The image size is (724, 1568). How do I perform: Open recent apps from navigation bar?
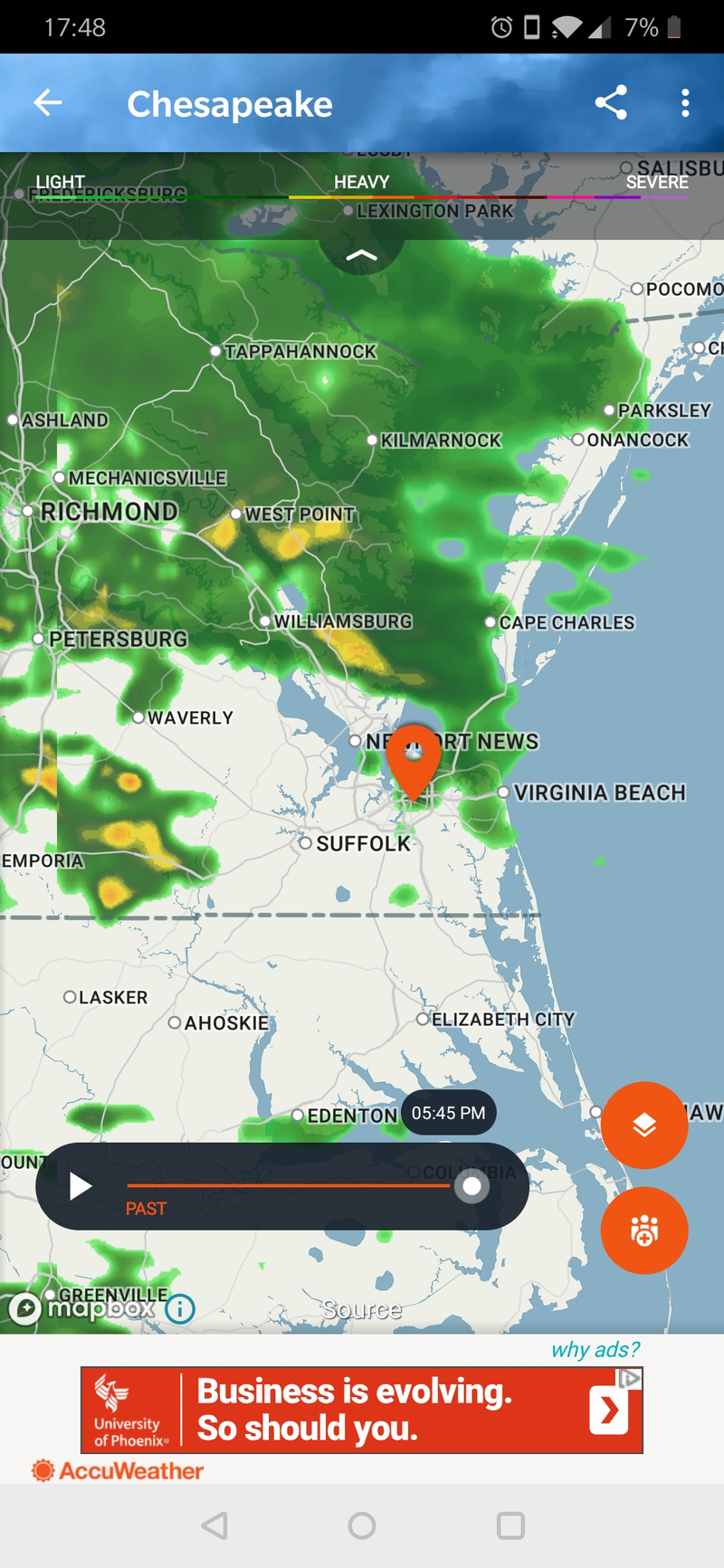pos(510,1526)
